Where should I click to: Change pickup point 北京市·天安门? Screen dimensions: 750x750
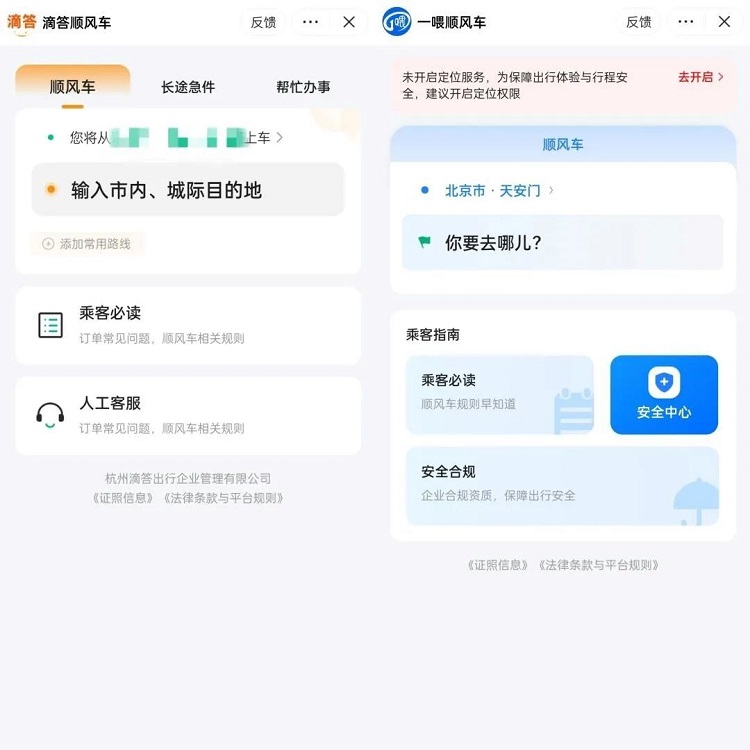(x=492, y=190)
